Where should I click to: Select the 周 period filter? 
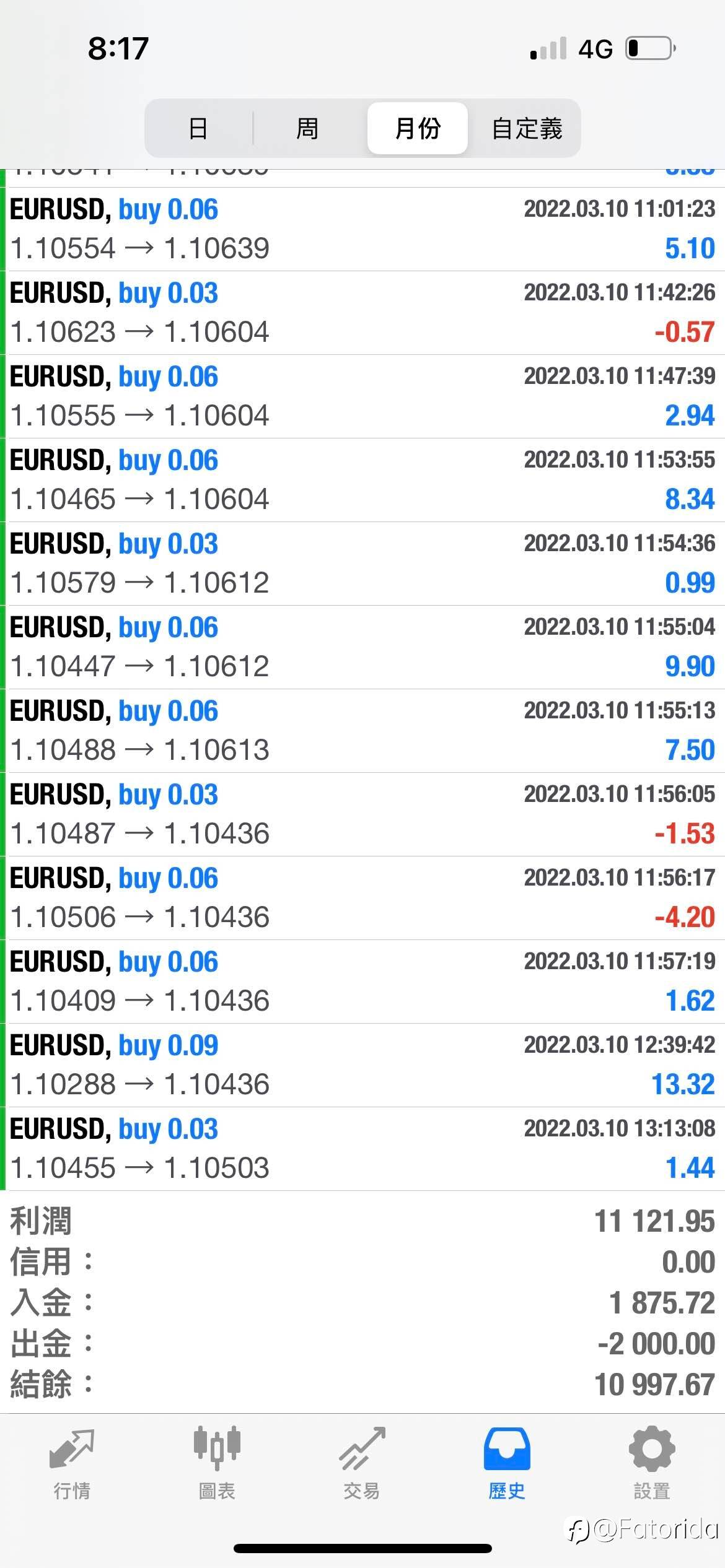point(307,128)
